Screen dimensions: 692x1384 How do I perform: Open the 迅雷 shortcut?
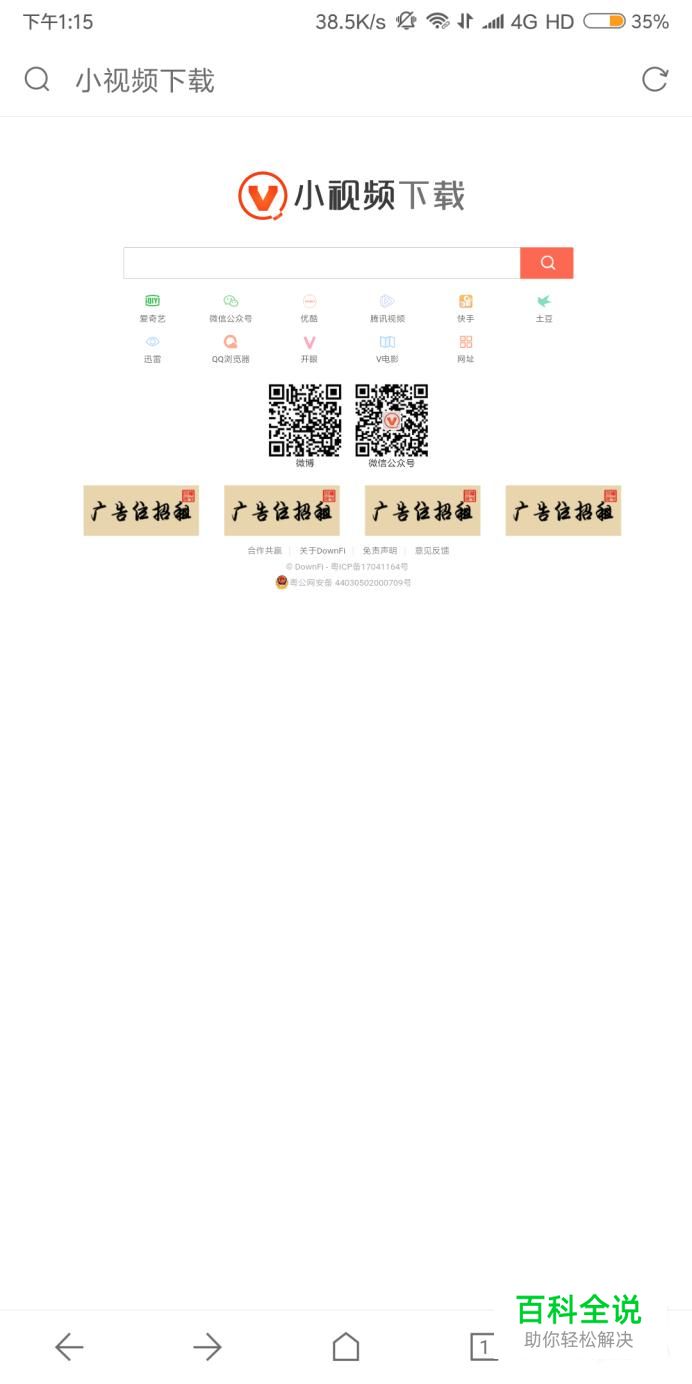152,349
